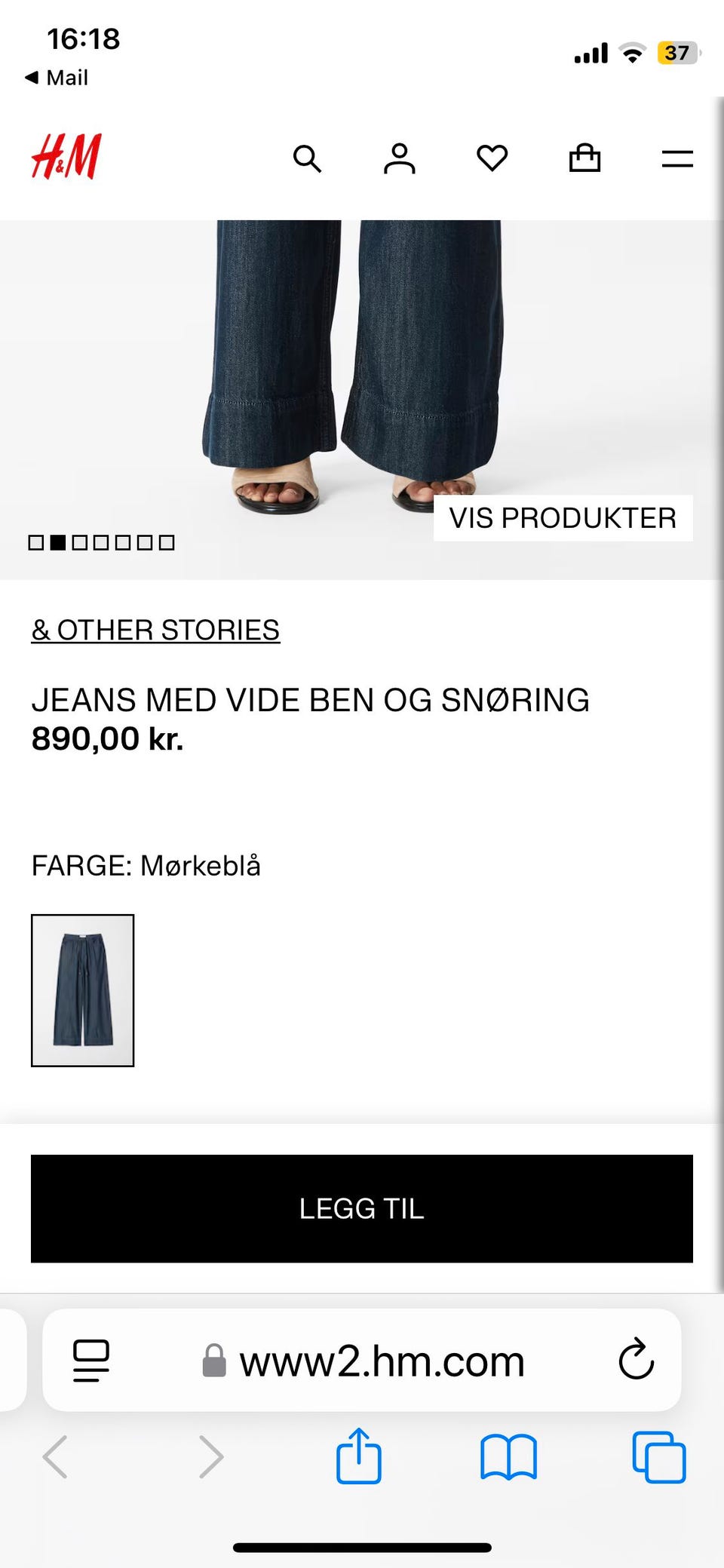Open the hamburger menu
Screen dimensions: 724x1568
click(676, 159)
